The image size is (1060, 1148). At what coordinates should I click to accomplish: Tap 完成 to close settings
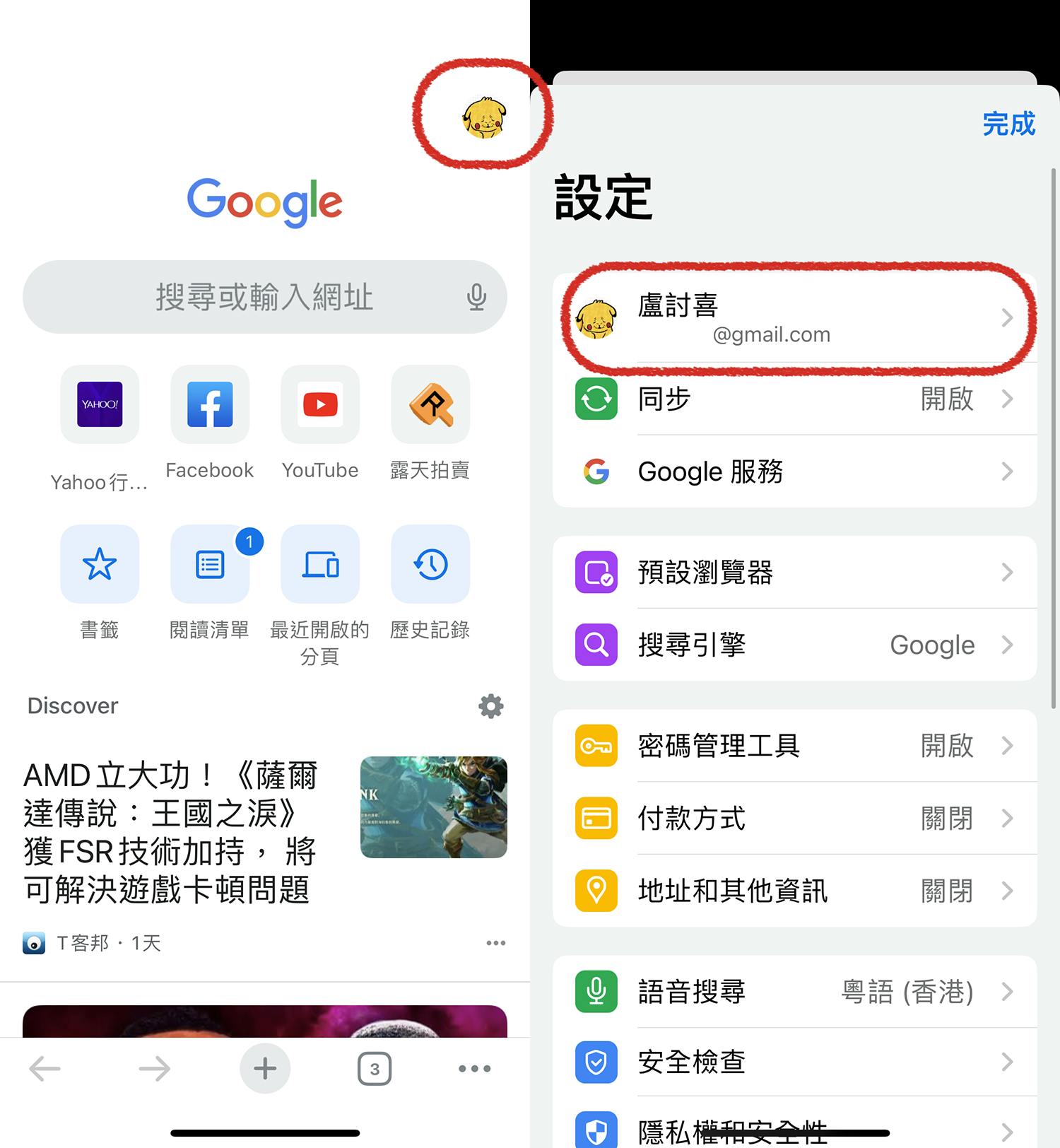[x=1008, y=124]
